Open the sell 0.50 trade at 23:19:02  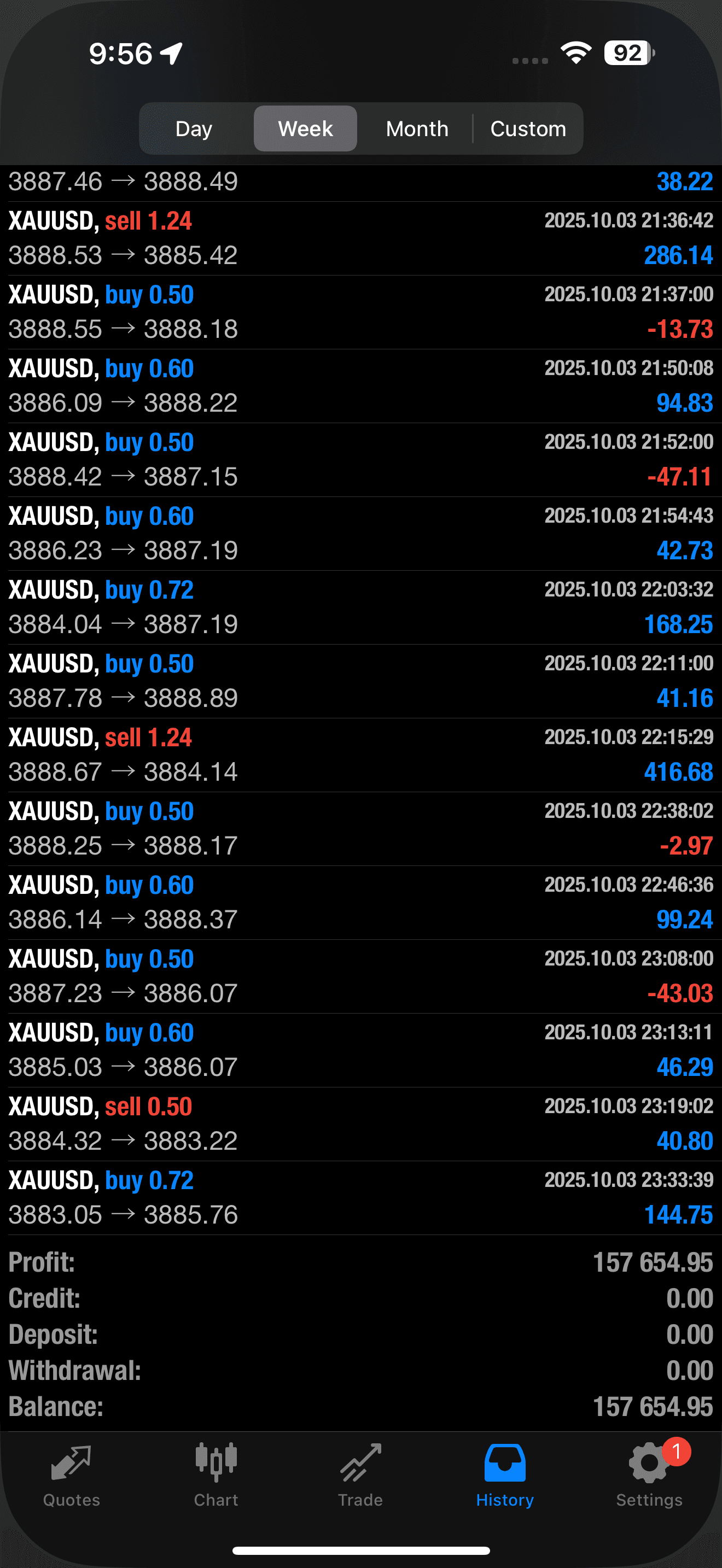361,1124
